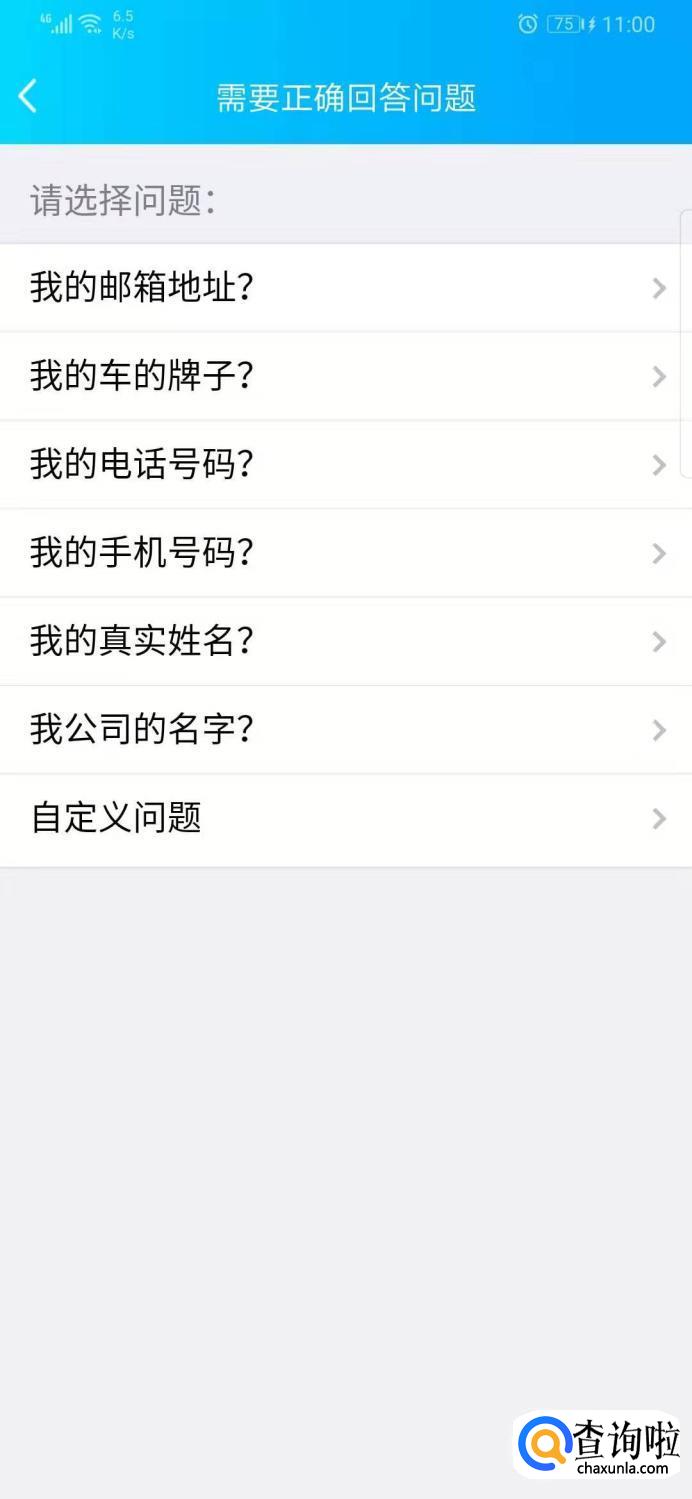Viewport: 692px width, 1499px height.
Task: Choose the question 我的车的牌子?
Action: click(346, 376)
